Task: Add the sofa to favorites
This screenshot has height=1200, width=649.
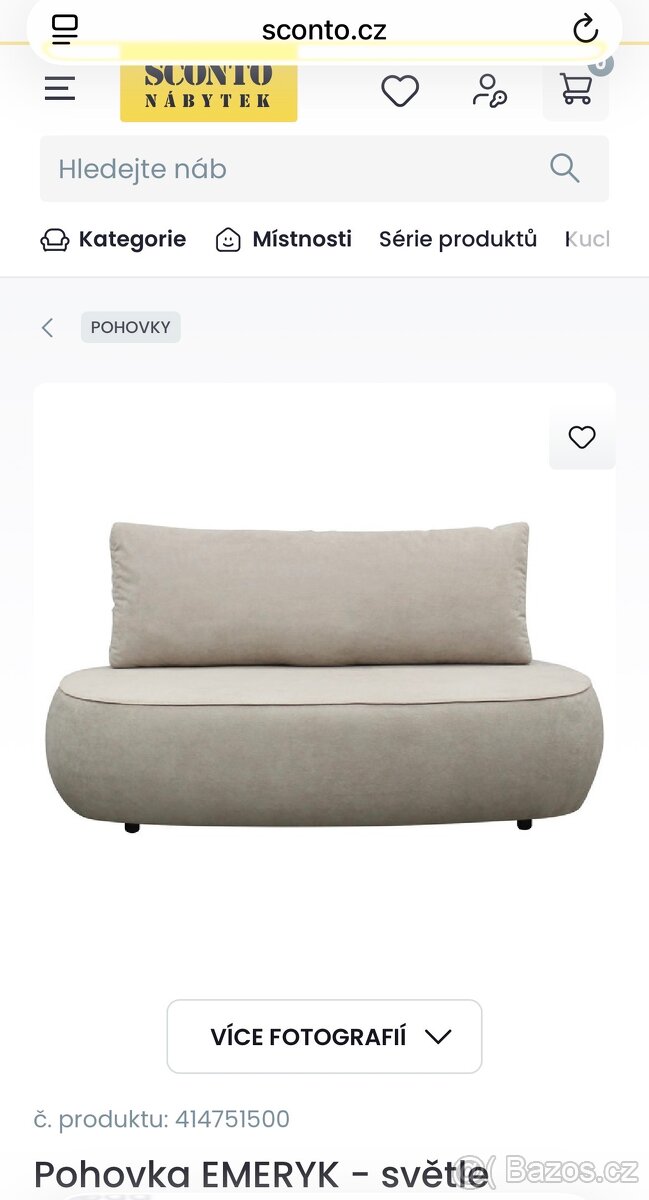Action: point(582,437)
